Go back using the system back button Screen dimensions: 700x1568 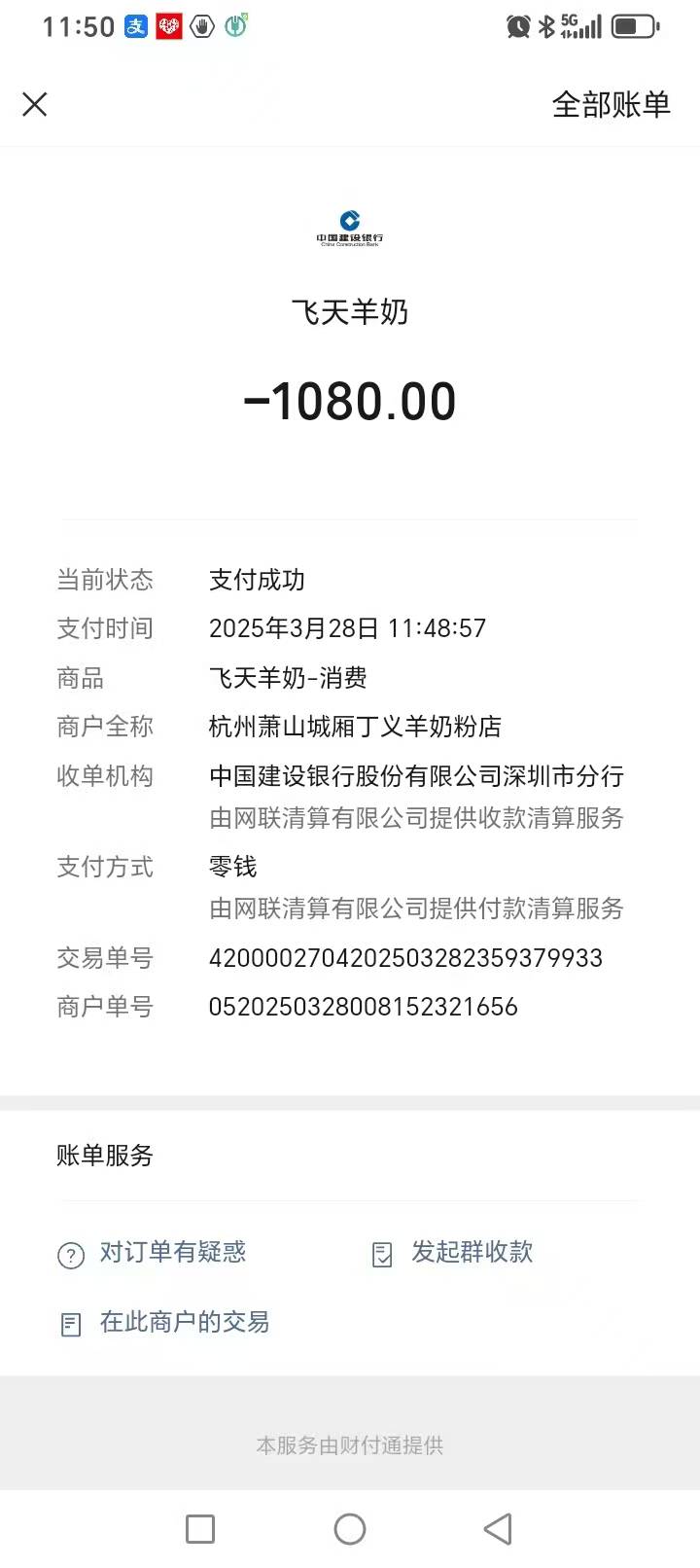pos(498,1529)
